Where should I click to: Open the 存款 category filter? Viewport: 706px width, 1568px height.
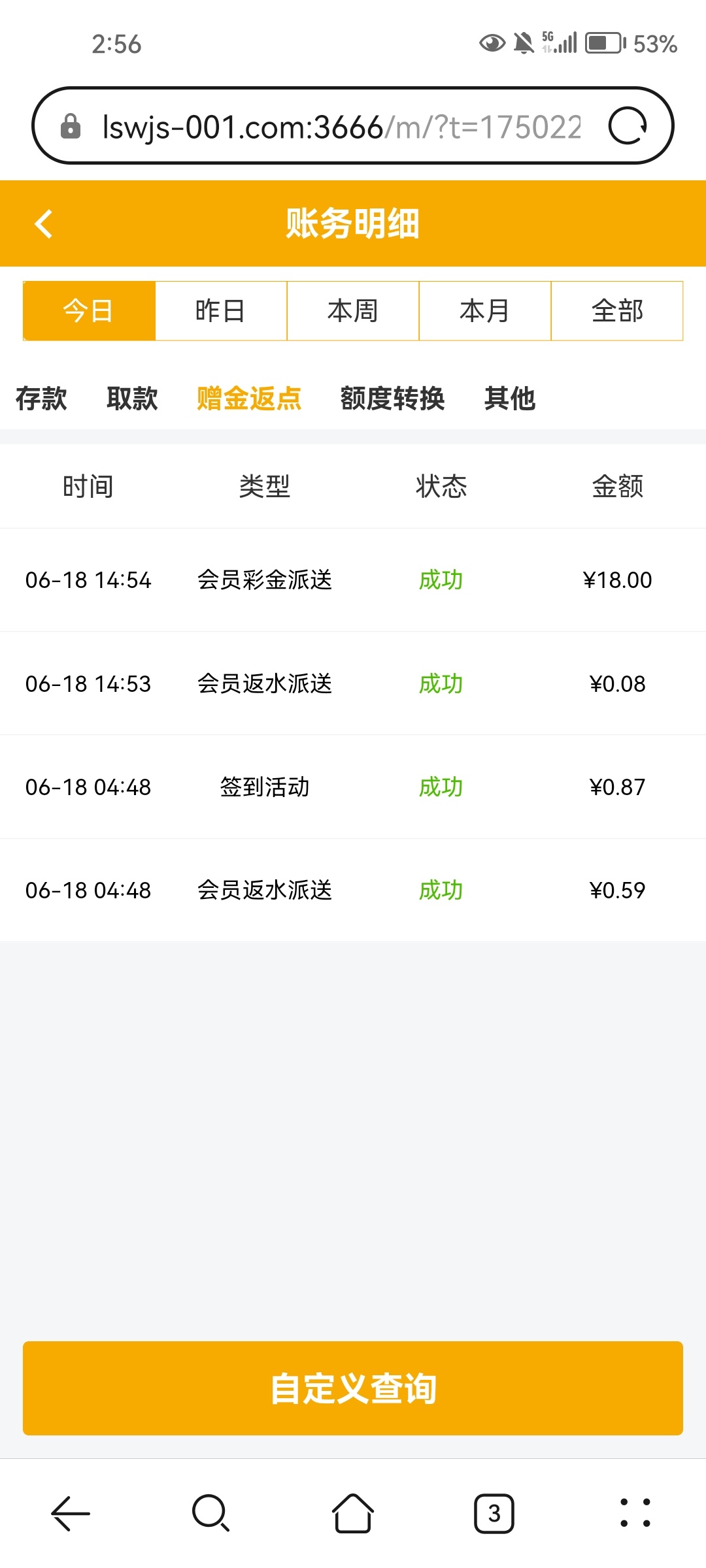[41, 399]
